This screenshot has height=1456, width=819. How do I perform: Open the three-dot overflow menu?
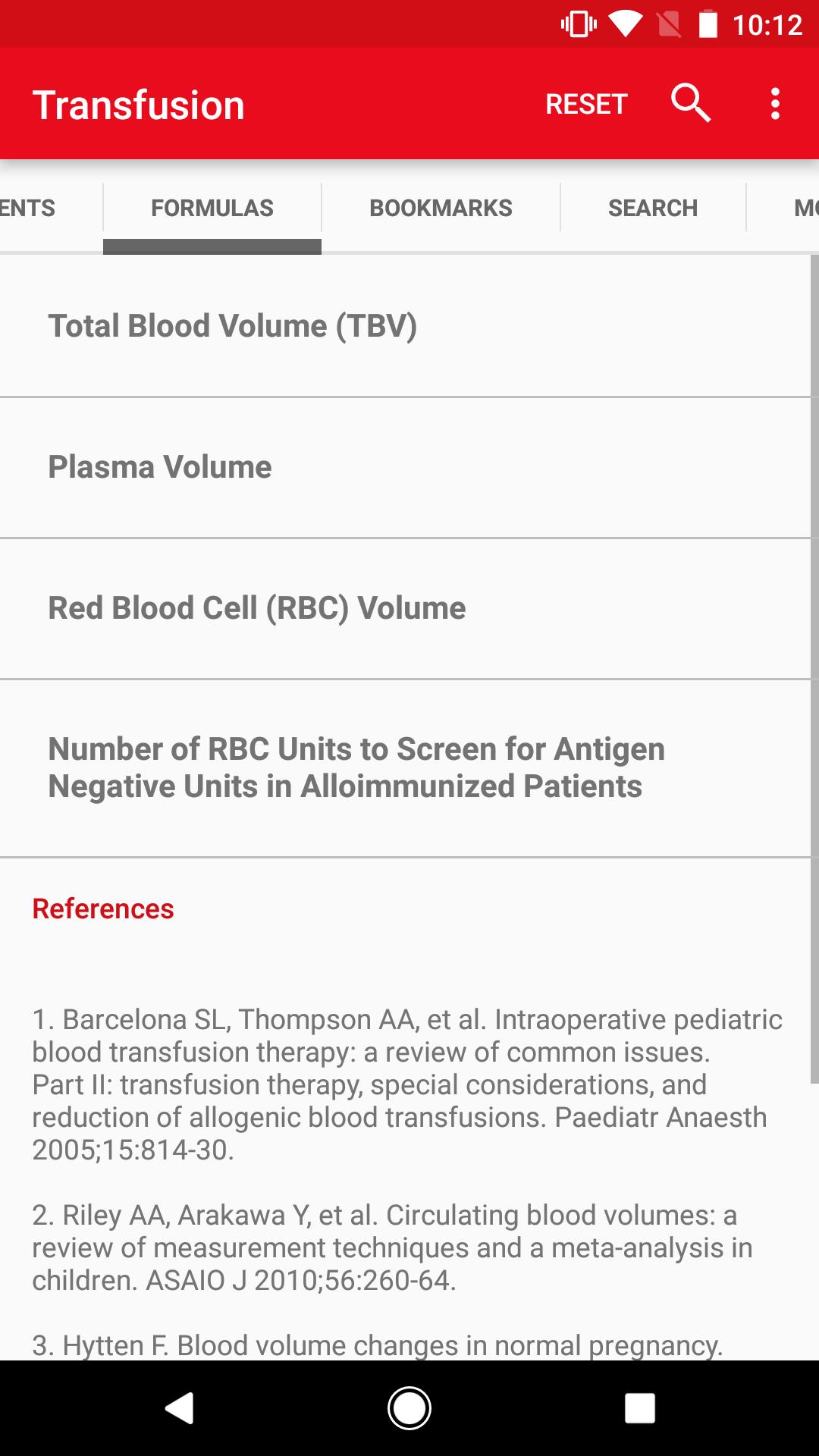point(774,103)
